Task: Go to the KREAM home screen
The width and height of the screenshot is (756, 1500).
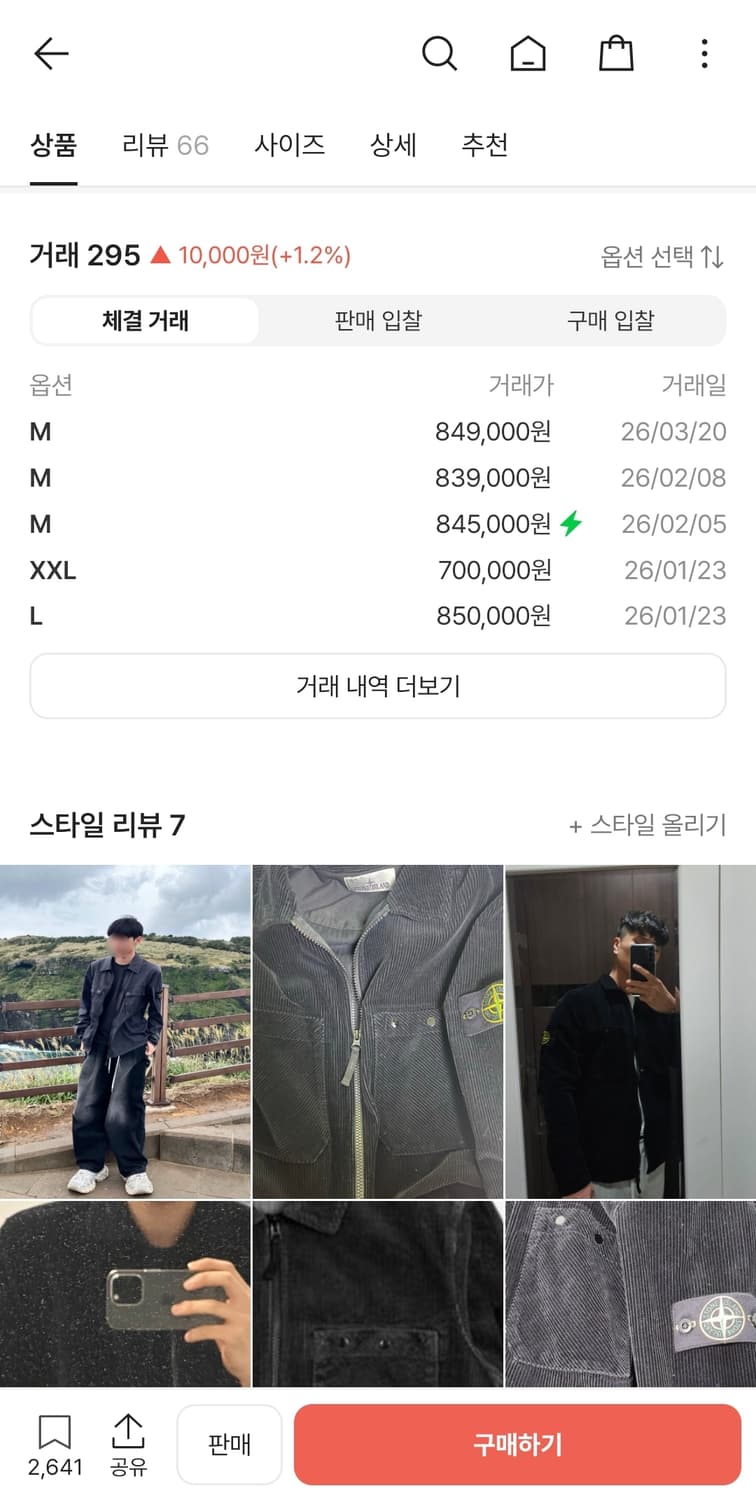Action: (528, 54)
